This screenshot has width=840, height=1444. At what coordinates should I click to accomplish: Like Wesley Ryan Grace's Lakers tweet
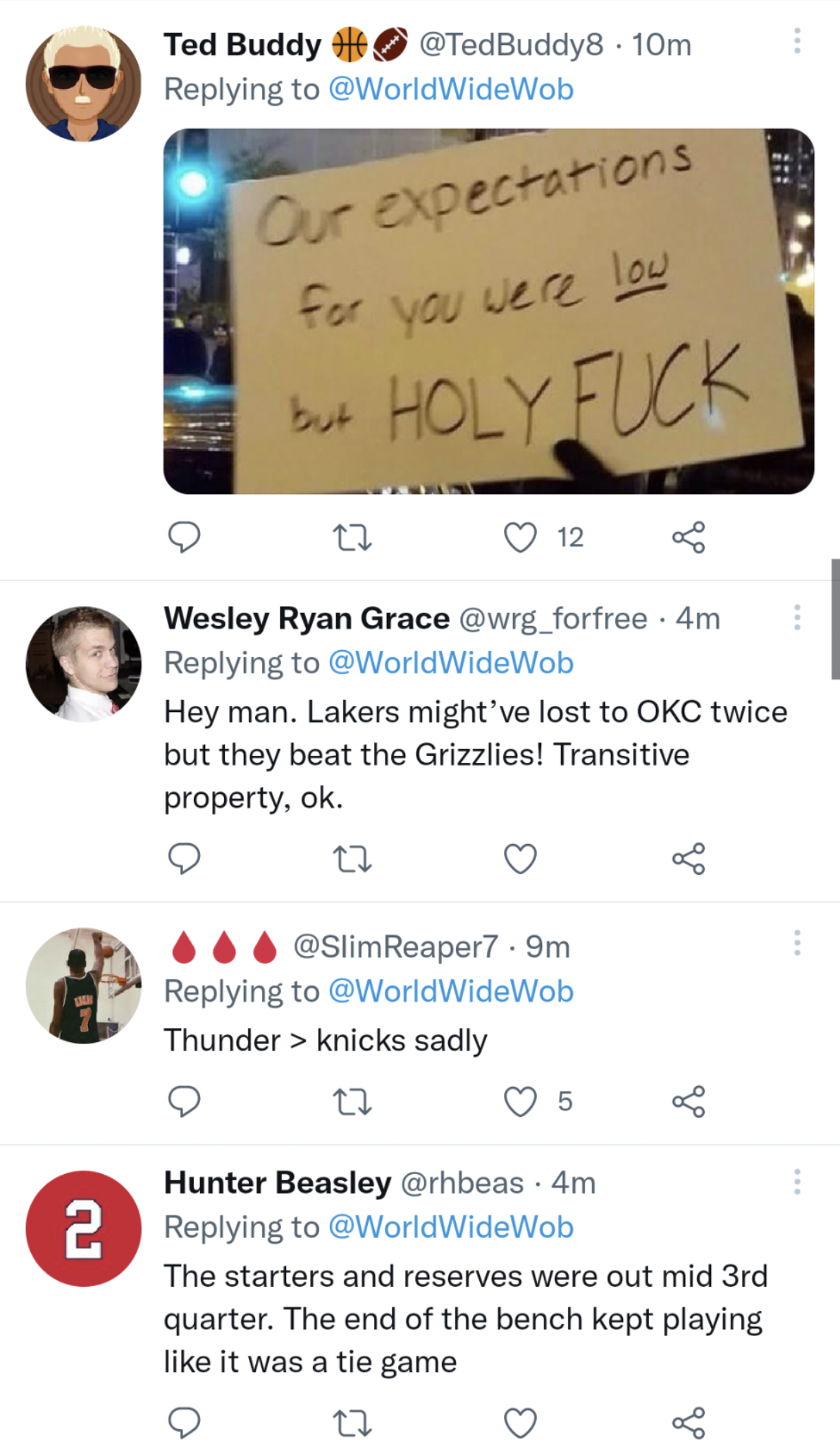pos(519,858)
